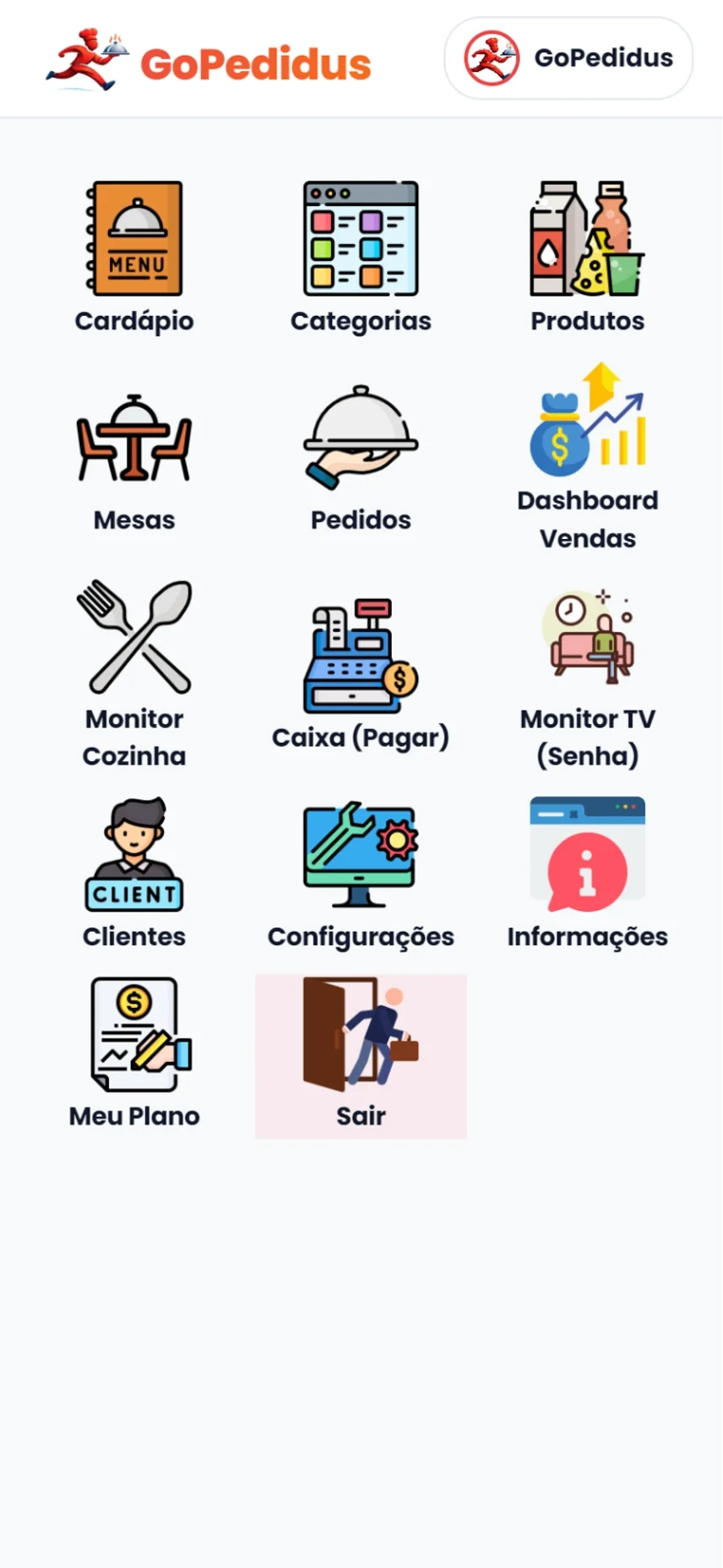Tap Sair to log out
Screen dimensions: 723x1568
coord(361,1055)
